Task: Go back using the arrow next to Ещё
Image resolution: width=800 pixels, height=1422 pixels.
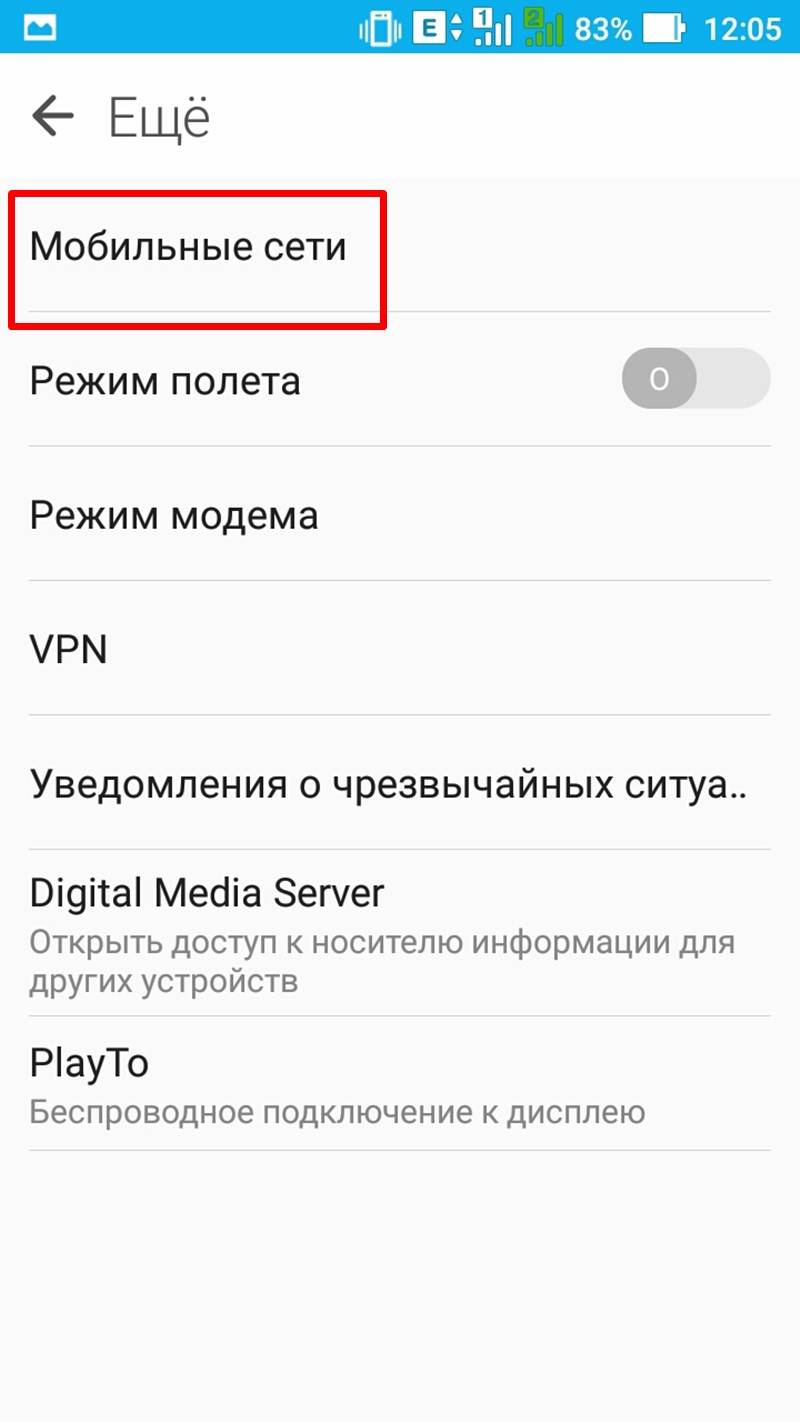Action: [53, 117]
